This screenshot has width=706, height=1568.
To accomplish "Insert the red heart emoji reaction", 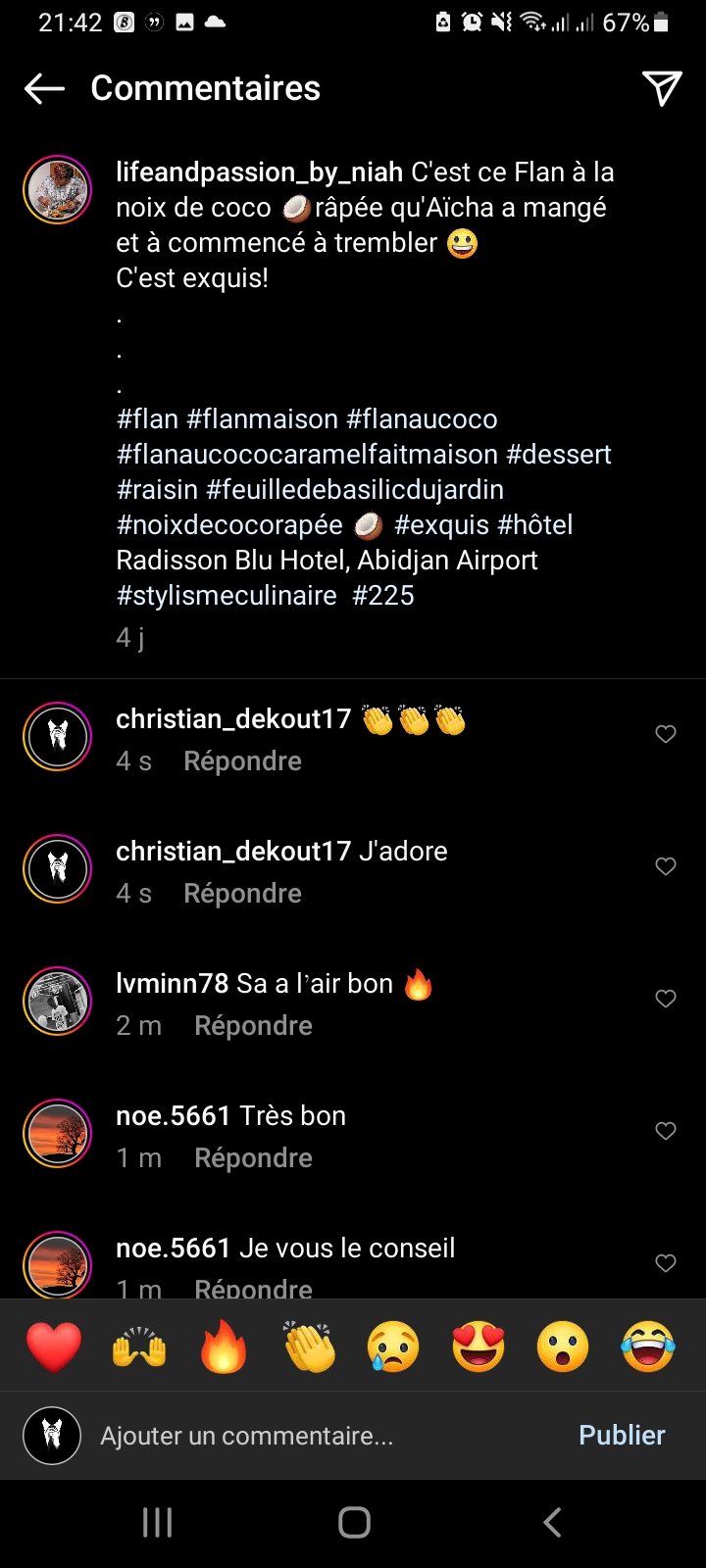I will (54, 1347).
